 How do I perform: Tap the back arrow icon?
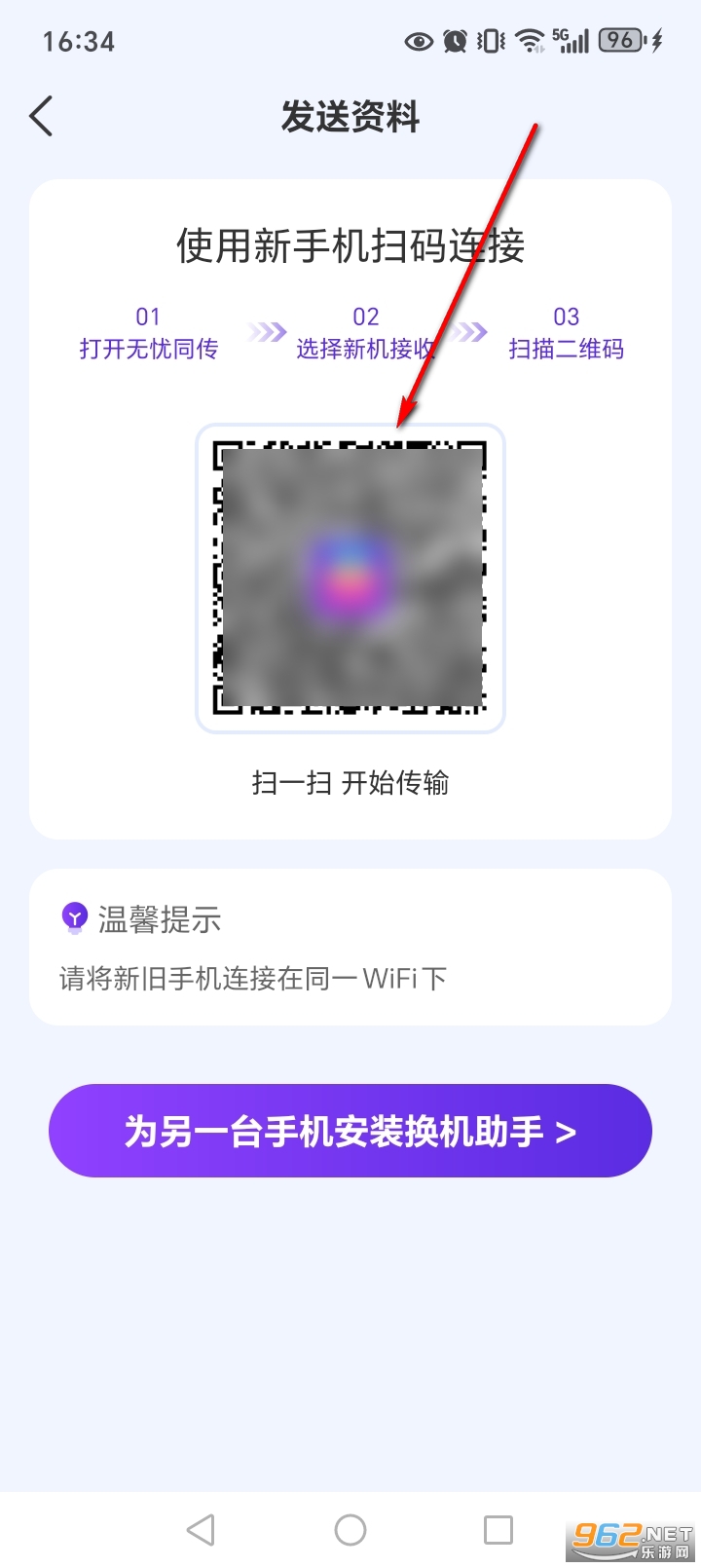pos(40,115)
